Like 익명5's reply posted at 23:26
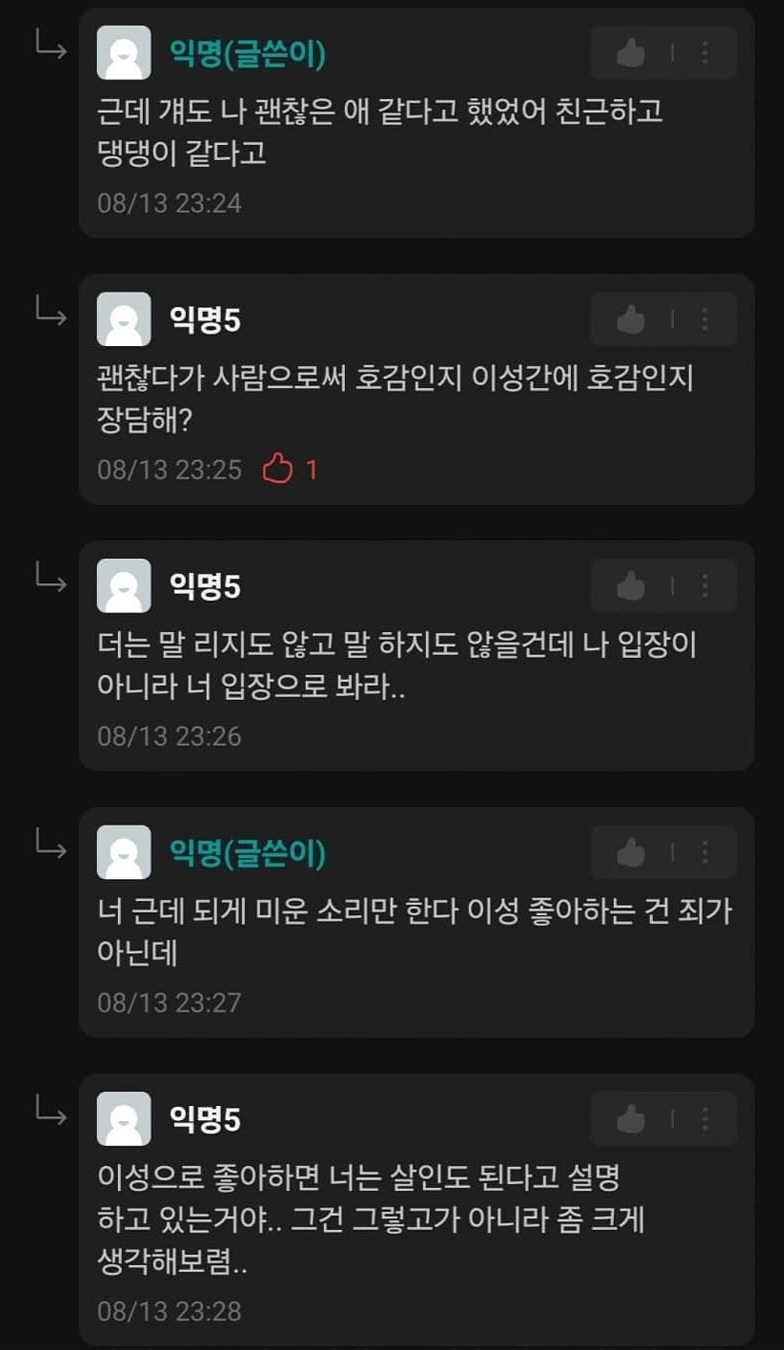This screenshot has width=784, height=1350. tap(631, 586)
